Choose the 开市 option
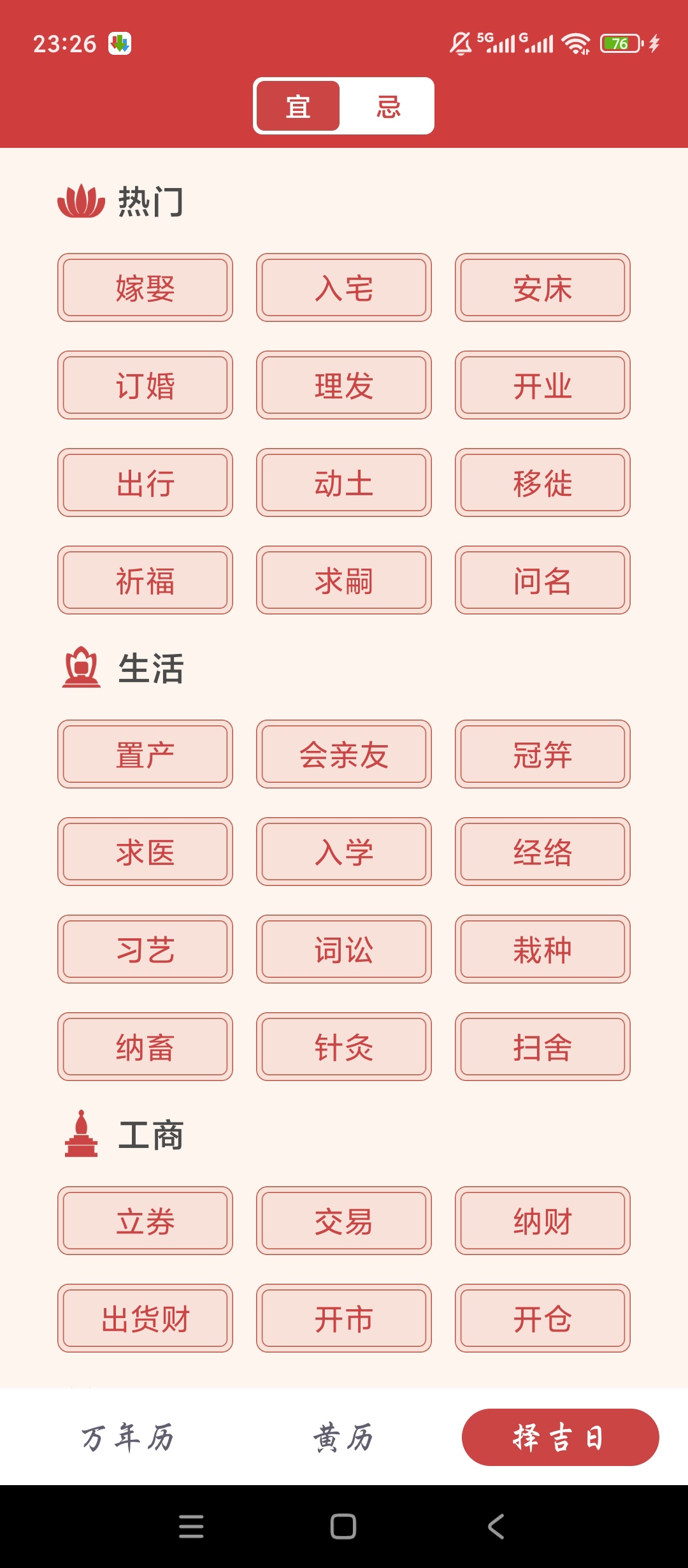 [x=344, y=1318]
